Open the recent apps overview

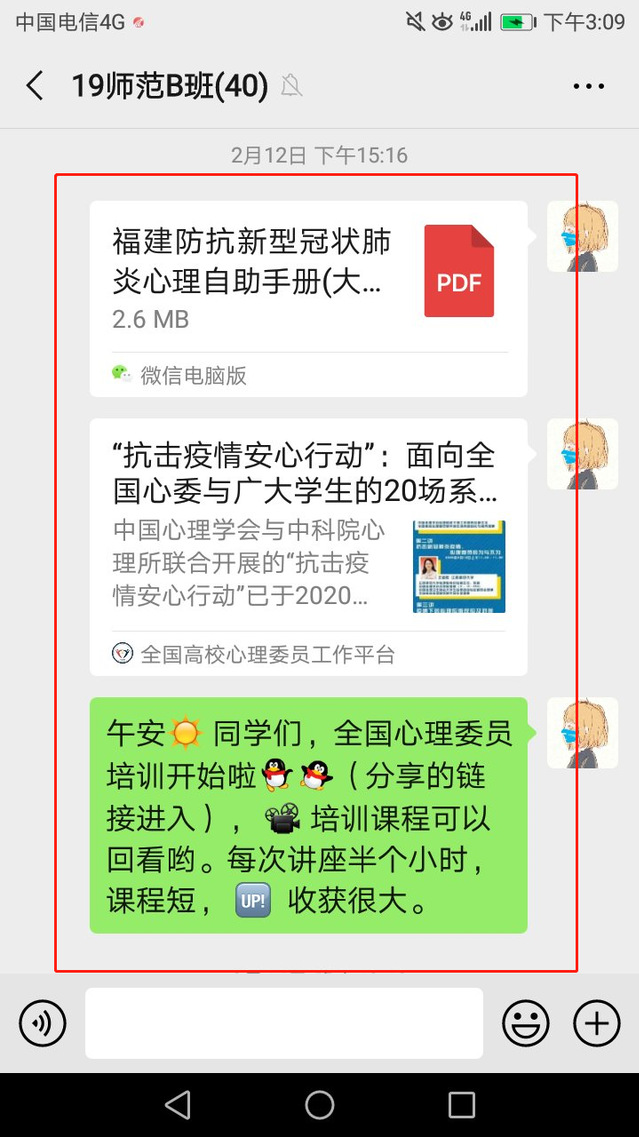click(x=461, y=1104)
